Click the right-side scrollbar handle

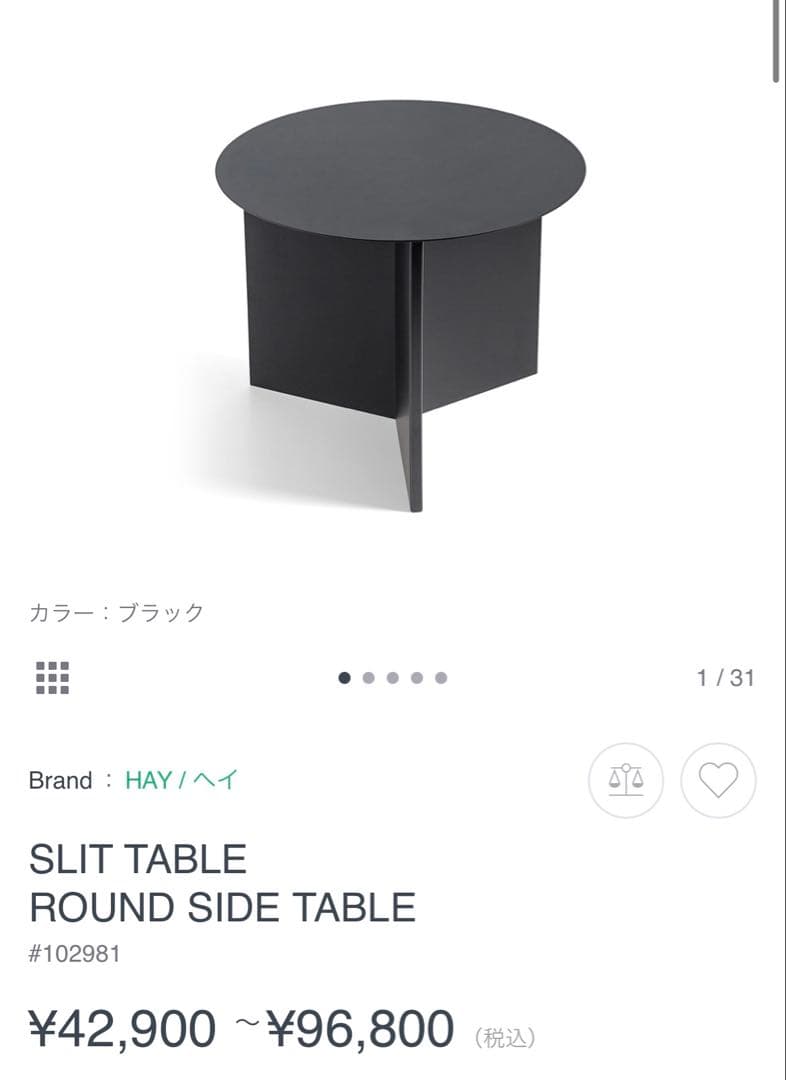click(778, 40)
